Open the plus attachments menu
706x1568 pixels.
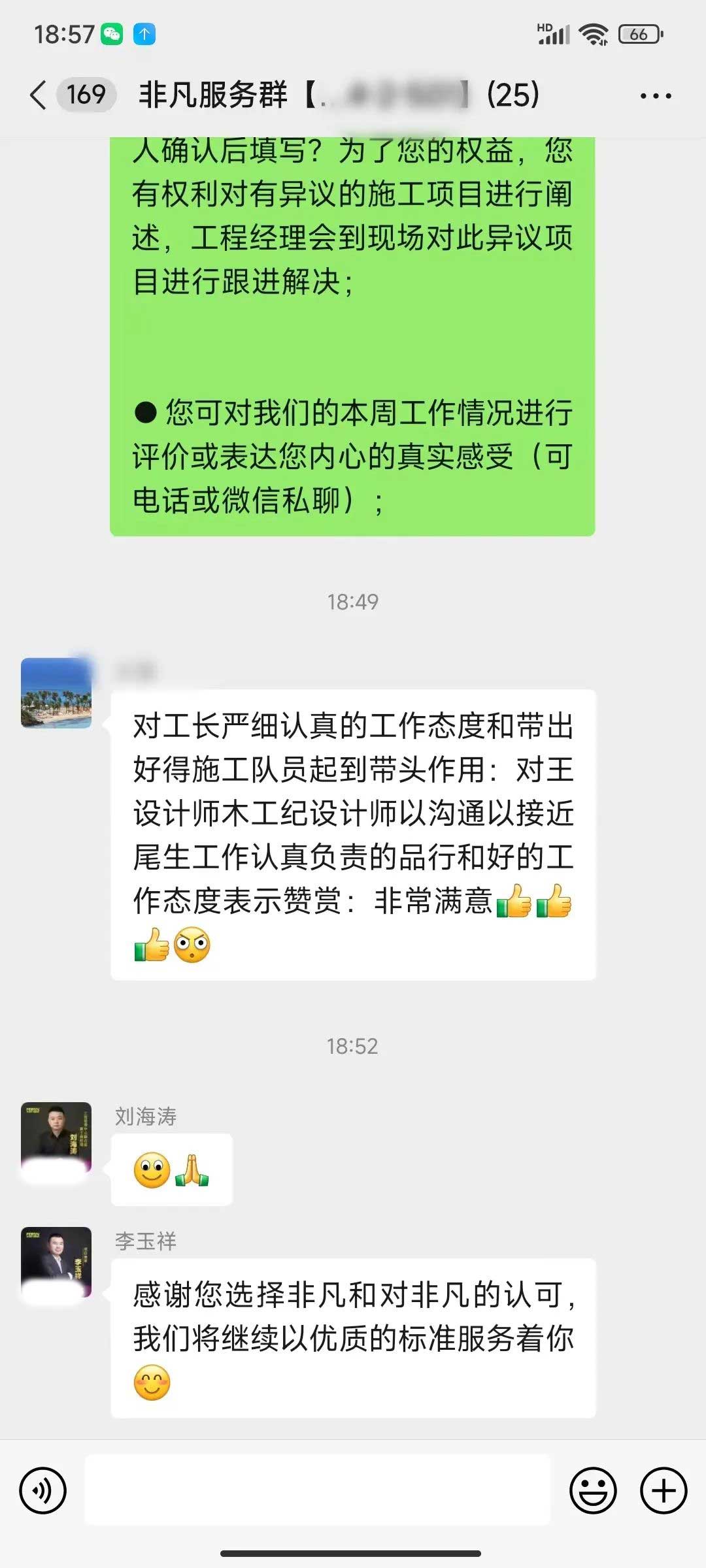[664, 1491]
